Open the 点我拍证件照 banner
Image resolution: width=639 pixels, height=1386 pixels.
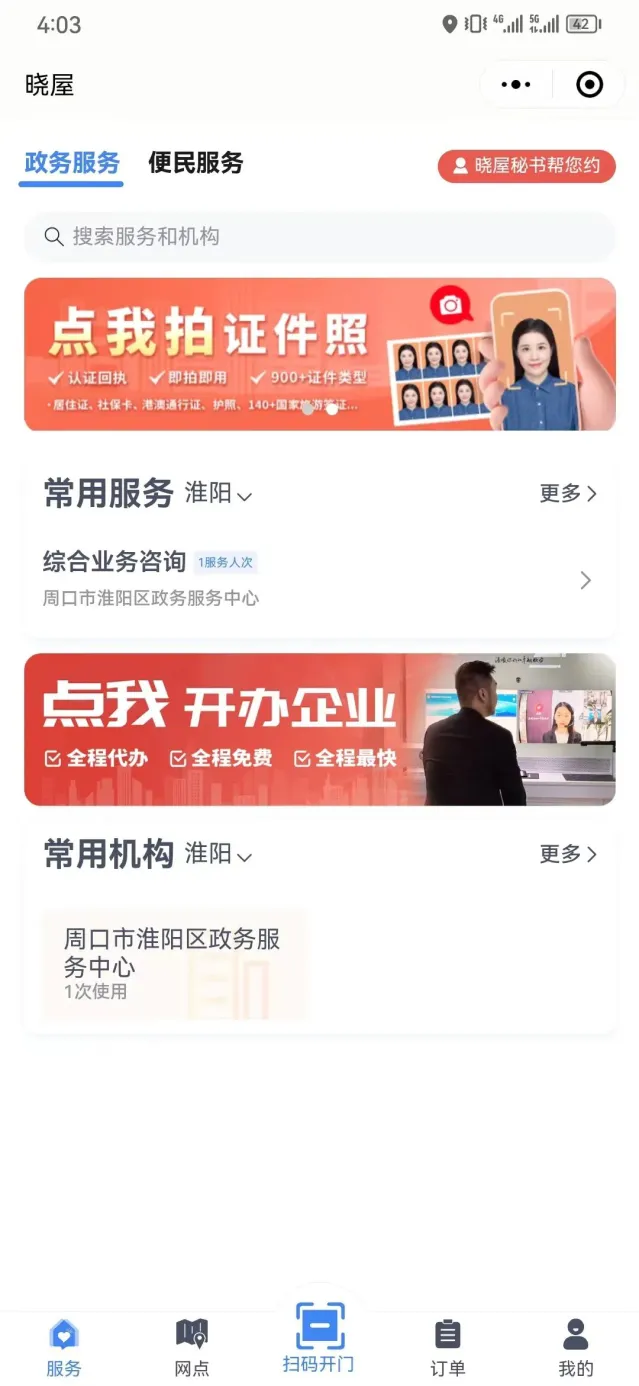coord(319,354)
